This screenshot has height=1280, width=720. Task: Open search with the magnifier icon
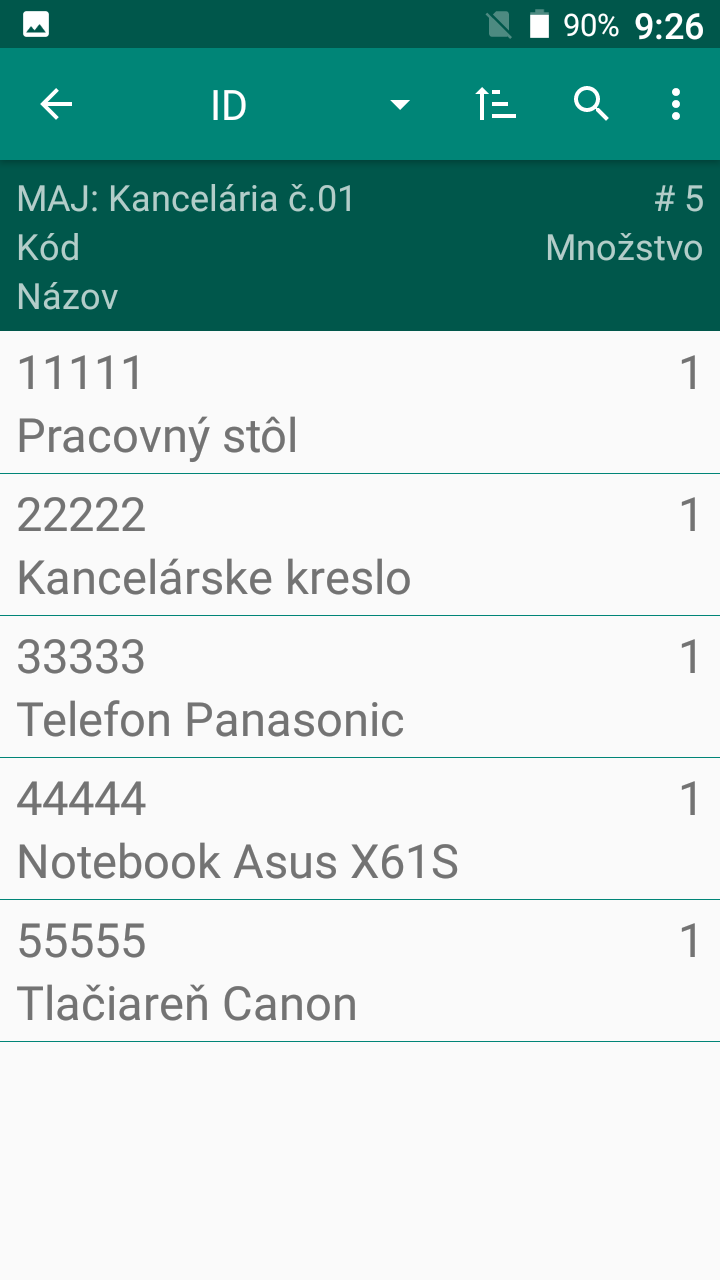591,104
